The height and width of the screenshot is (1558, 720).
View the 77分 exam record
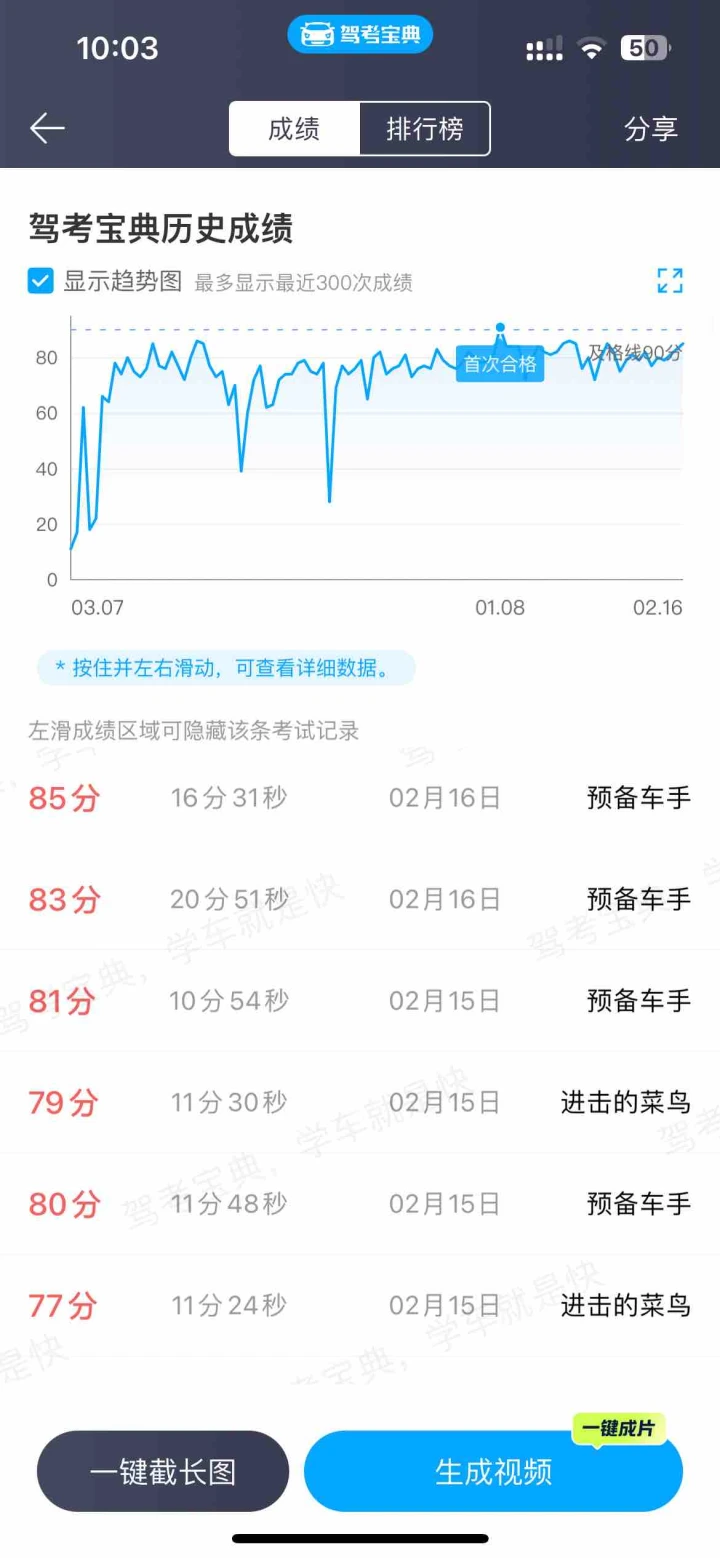point(359,1305)
